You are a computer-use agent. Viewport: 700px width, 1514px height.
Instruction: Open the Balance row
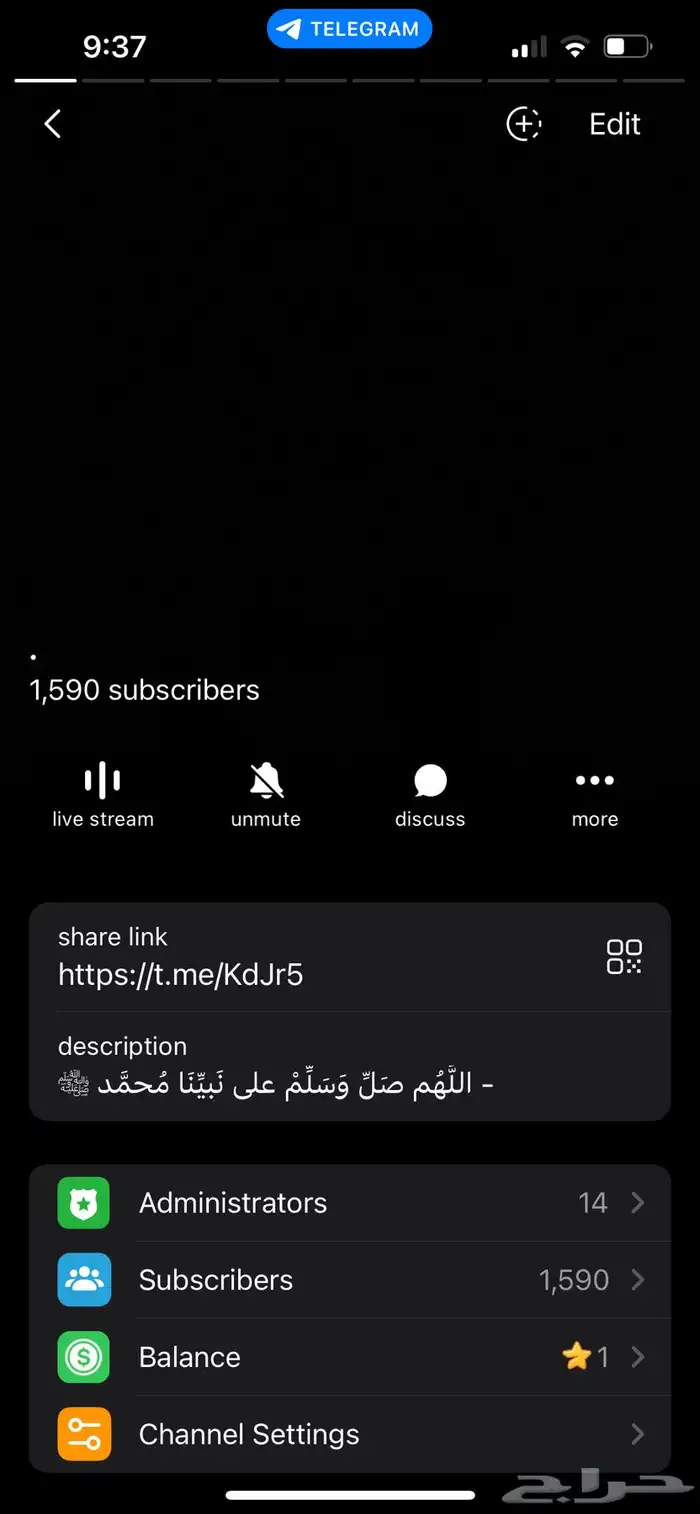tap(350, 1357)
